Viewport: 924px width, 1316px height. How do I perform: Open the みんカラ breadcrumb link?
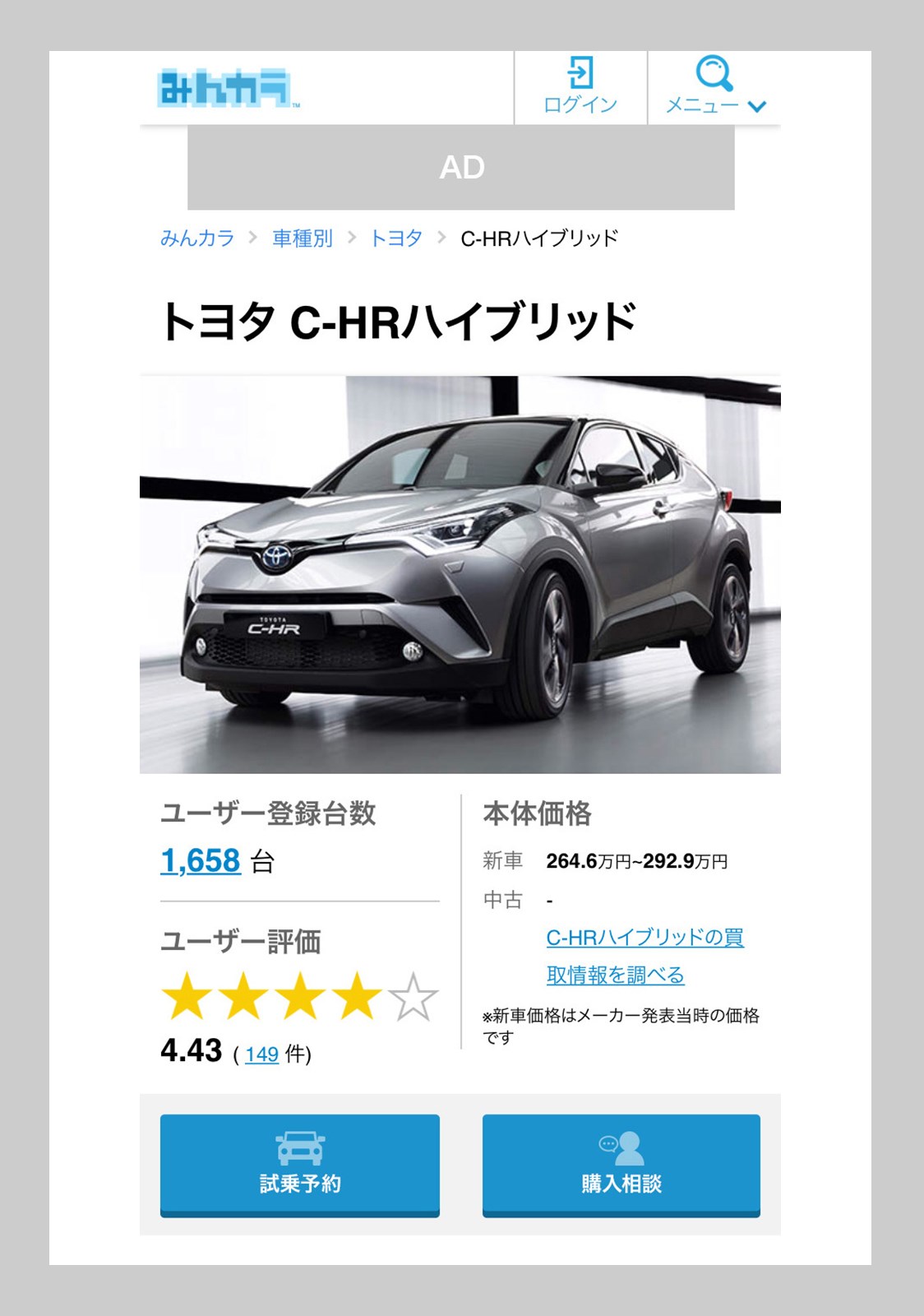(197, 239)
